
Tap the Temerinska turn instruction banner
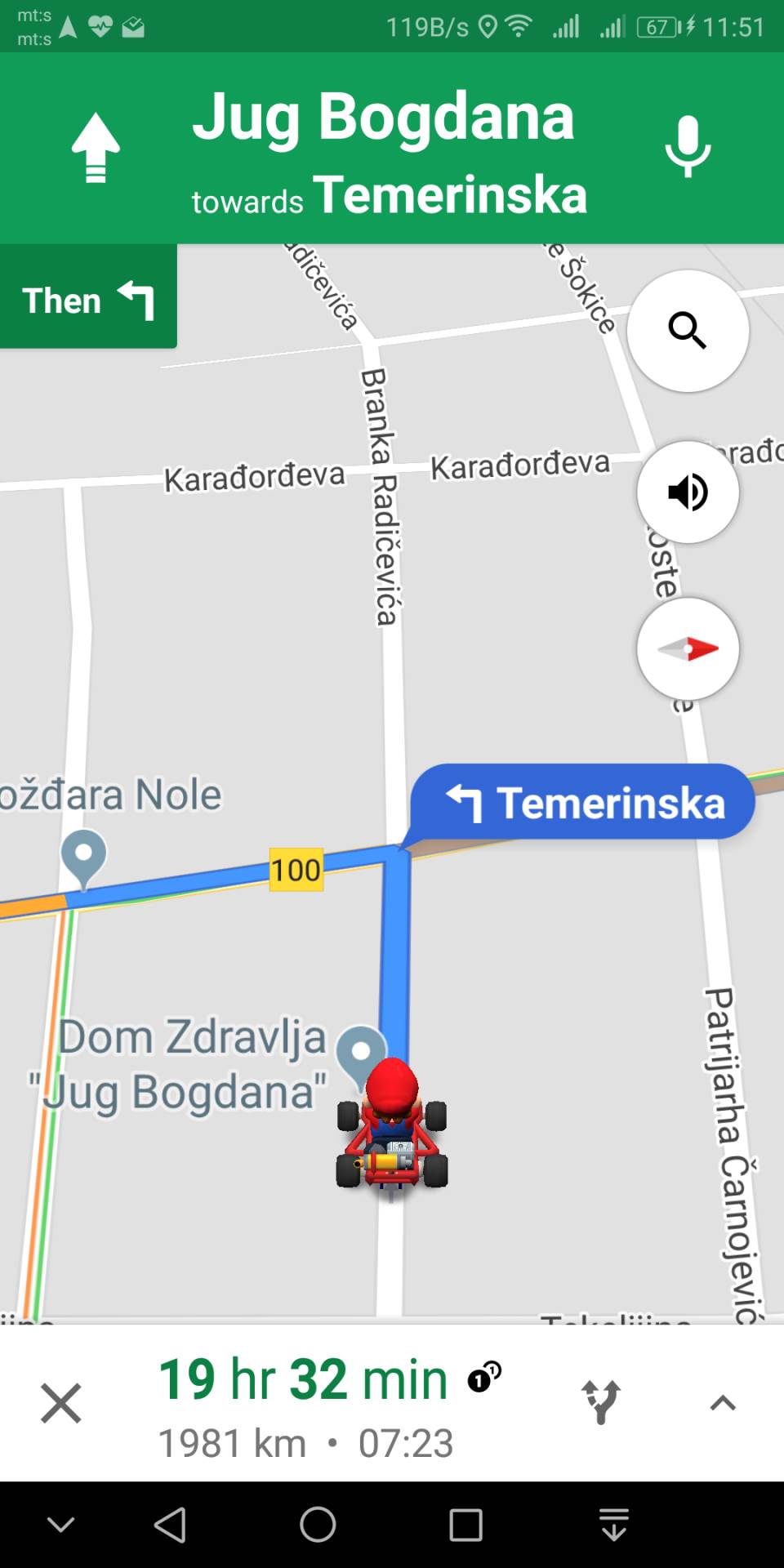tap(582, 802)
